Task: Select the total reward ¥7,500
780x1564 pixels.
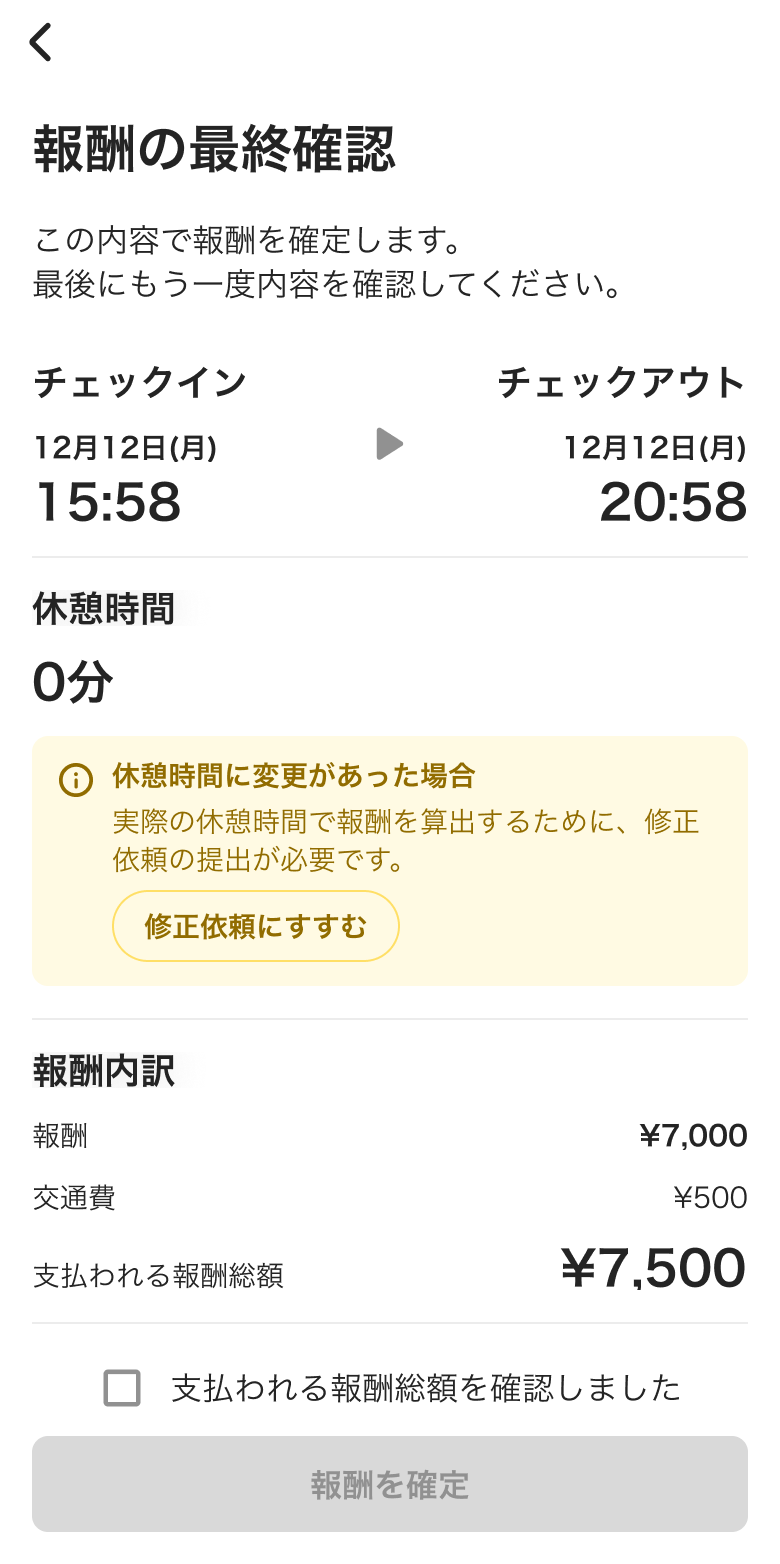Action: click(651, 1268)
